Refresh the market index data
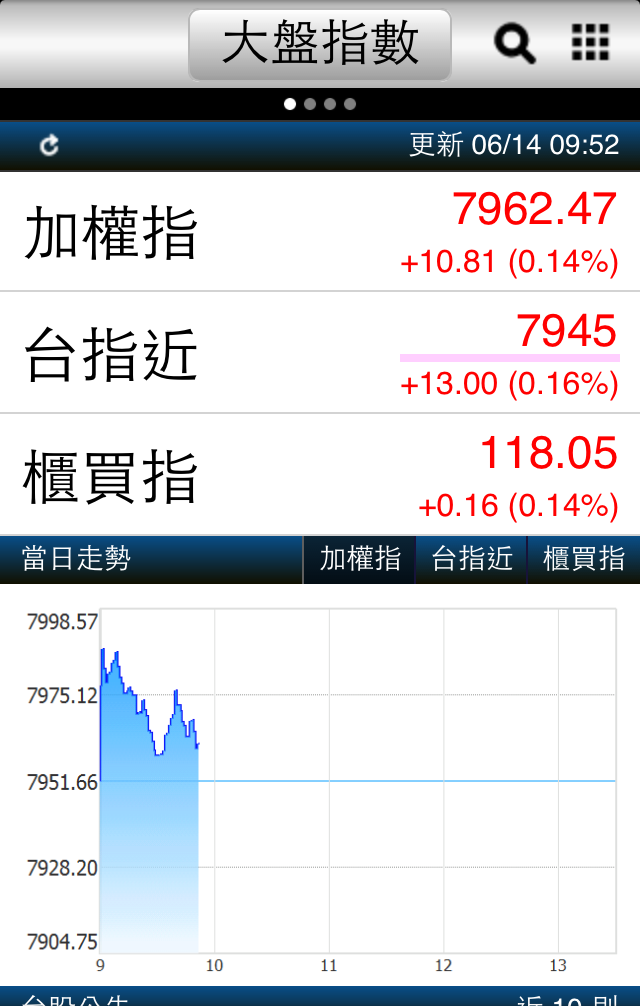This screenshot has height=1006, width=640. pos(49,146)
